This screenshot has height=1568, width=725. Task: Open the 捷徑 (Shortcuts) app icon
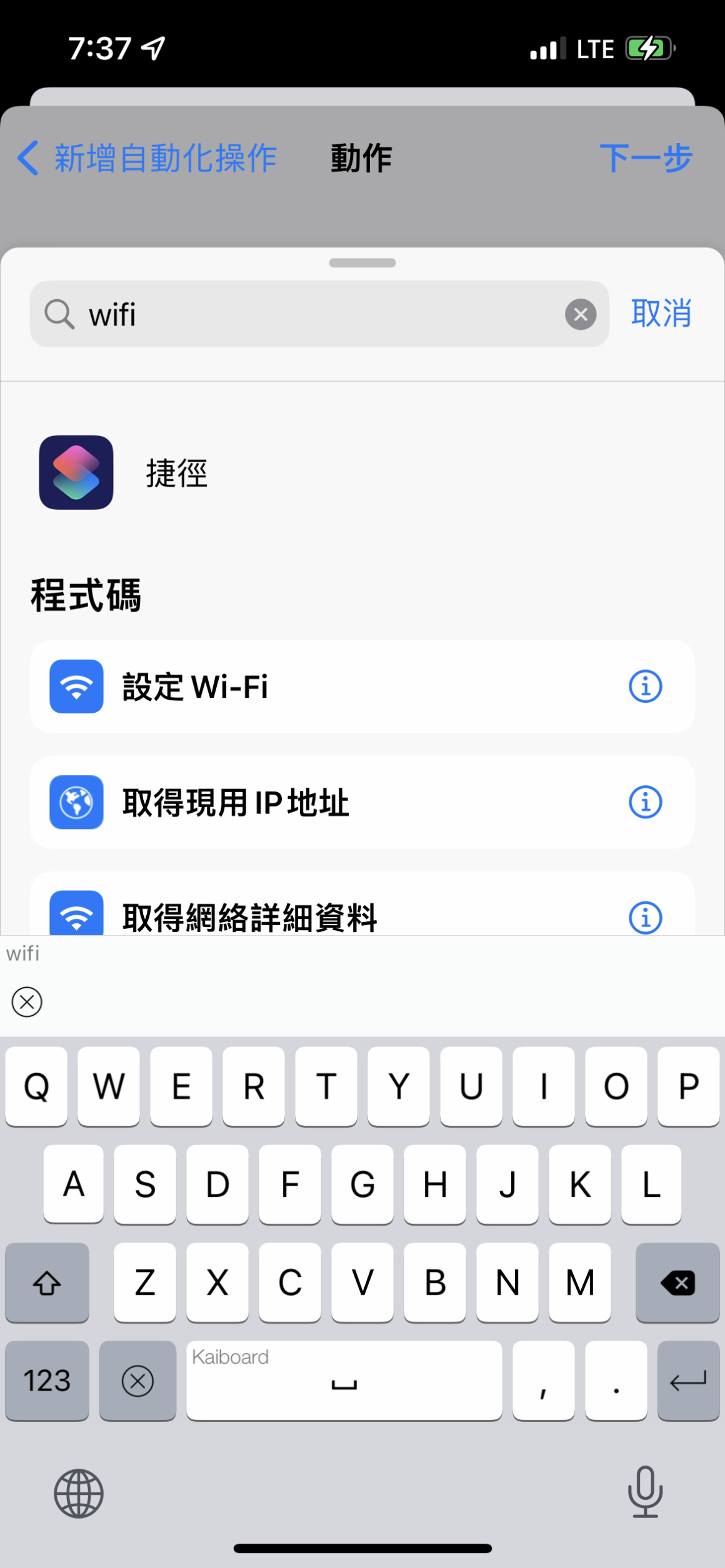tap(75, 473)
